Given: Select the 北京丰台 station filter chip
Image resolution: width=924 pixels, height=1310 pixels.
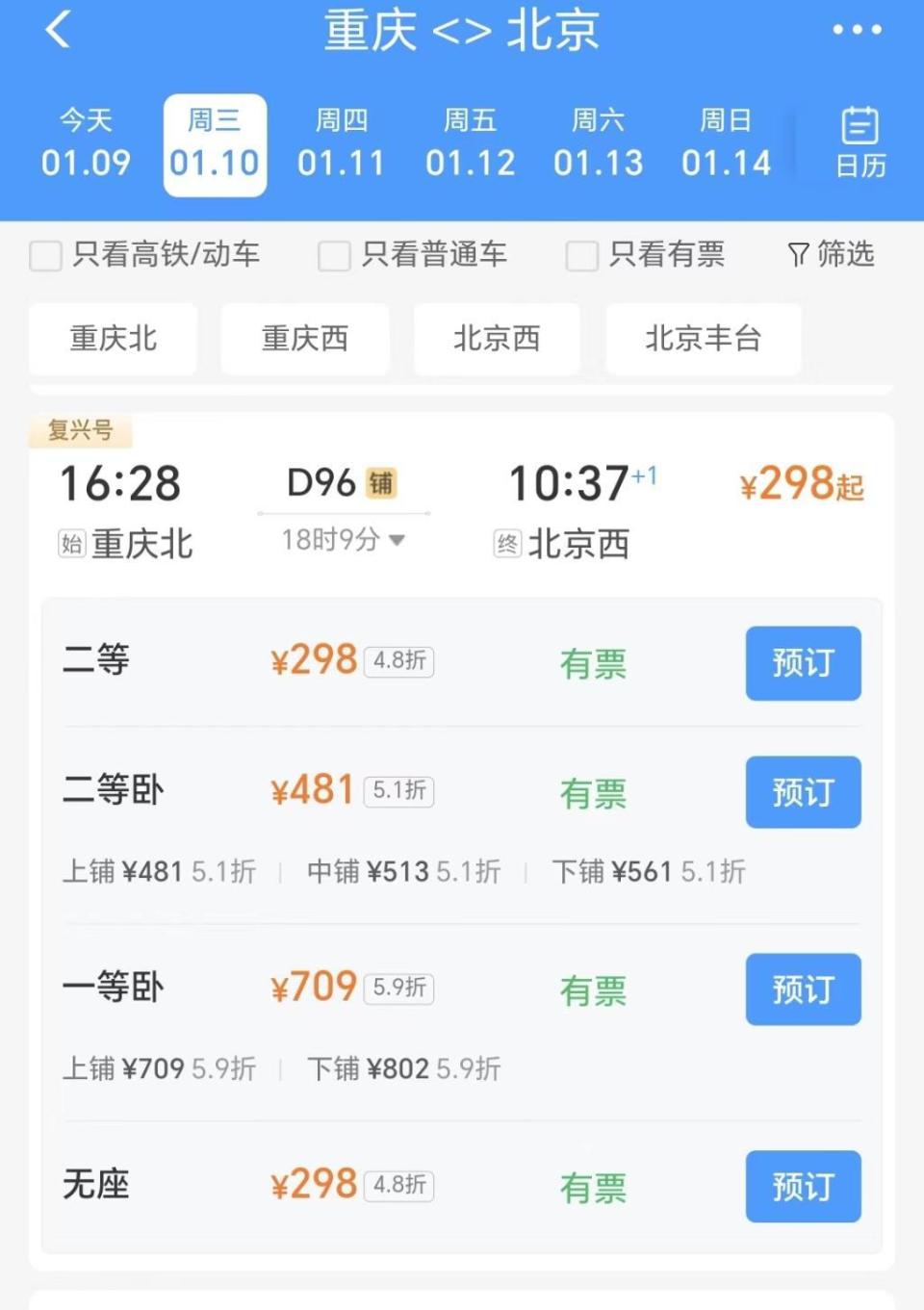Looking at the screenshot, I should (703, 339).
